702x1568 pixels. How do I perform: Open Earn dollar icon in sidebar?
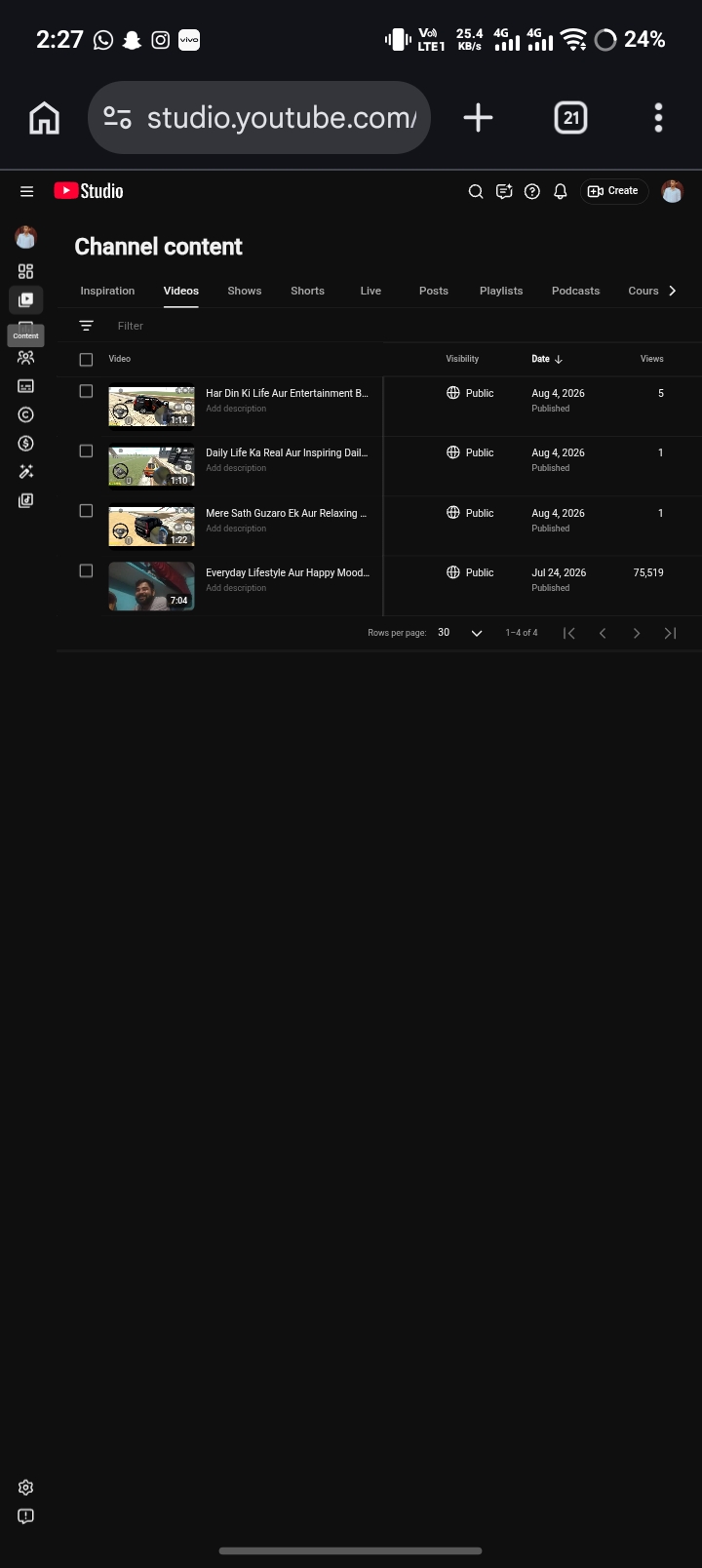pos(26,443)
